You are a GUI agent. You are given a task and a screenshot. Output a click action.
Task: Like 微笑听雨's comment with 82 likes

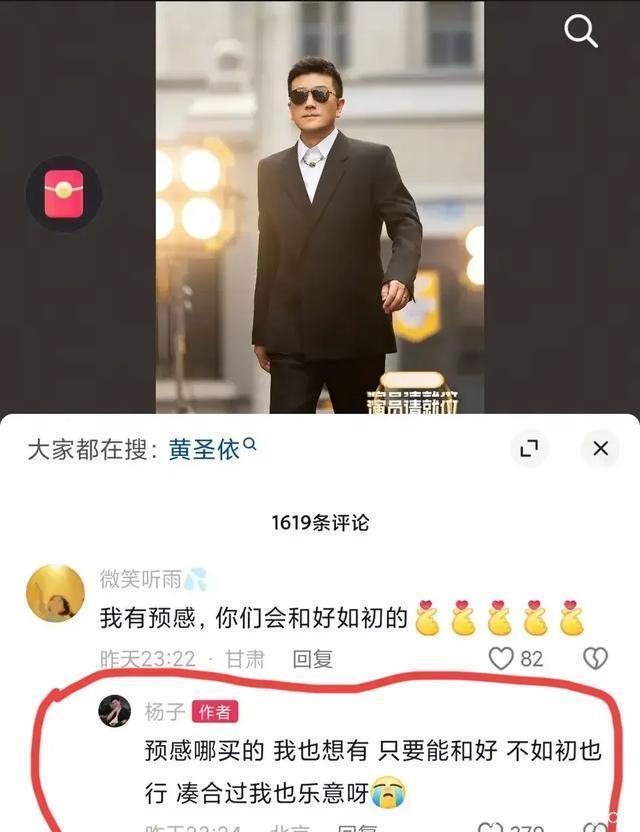pos(501,658)
